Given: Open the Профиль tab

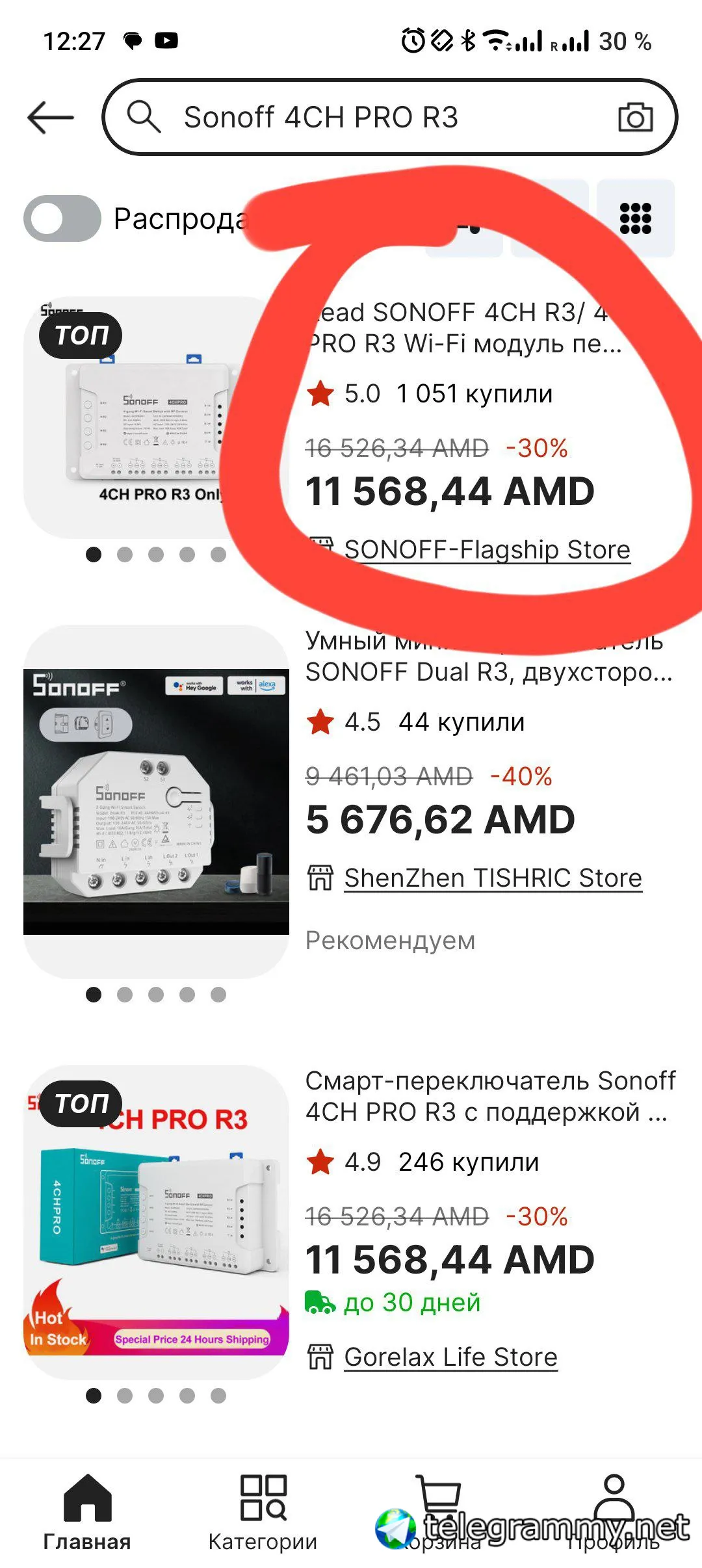Looking at the screenshot, I should (x=614, y=1512).
